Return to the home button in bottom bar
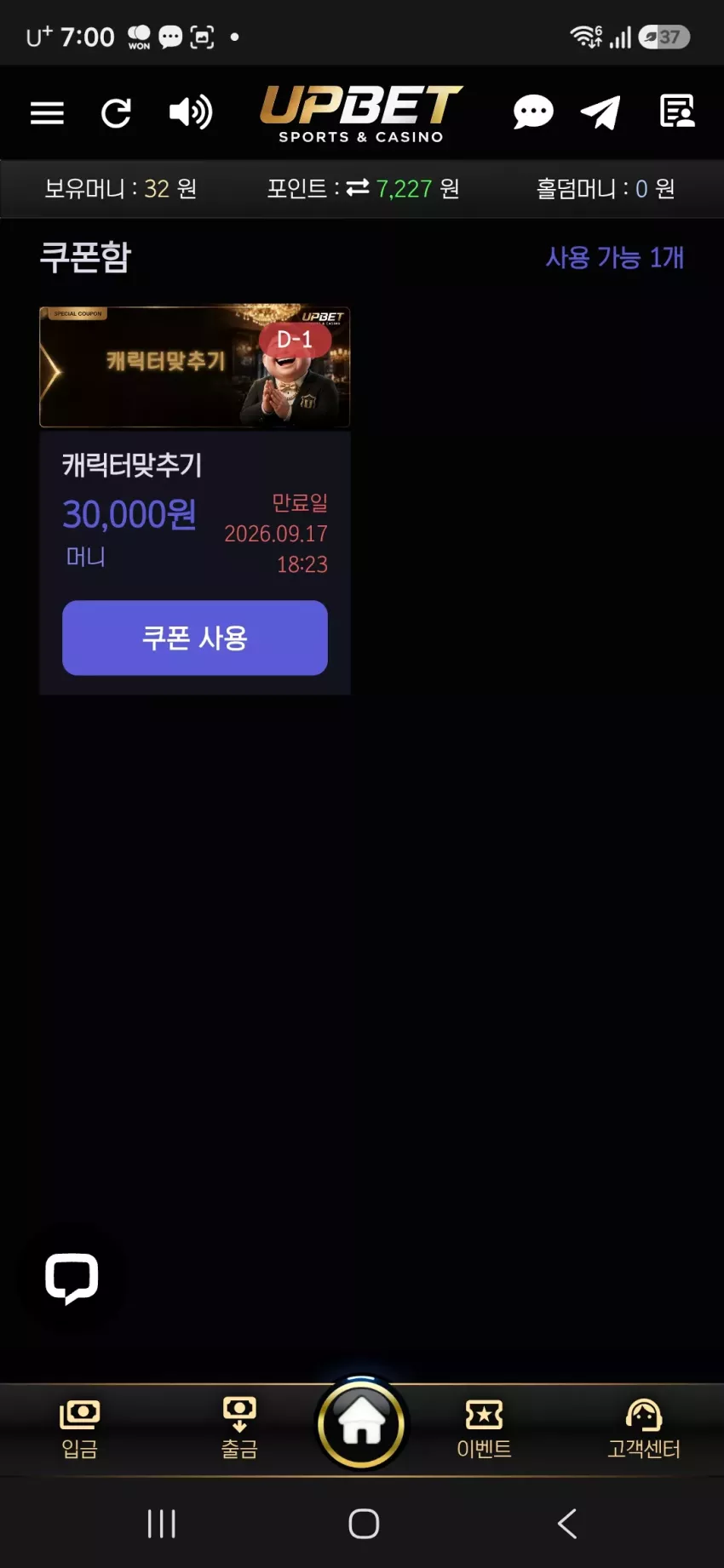 click(361, 1422)
